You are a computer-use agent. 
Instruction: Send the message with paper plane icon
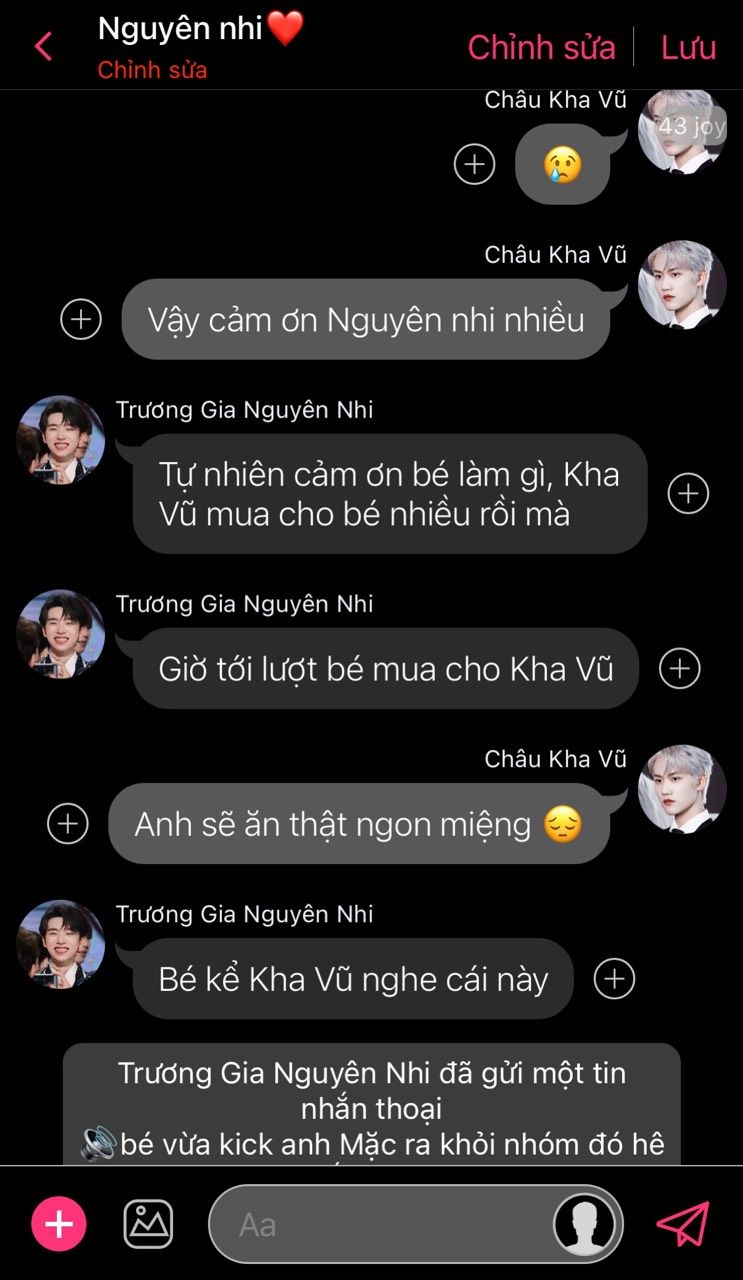(x=683, y=1224)
